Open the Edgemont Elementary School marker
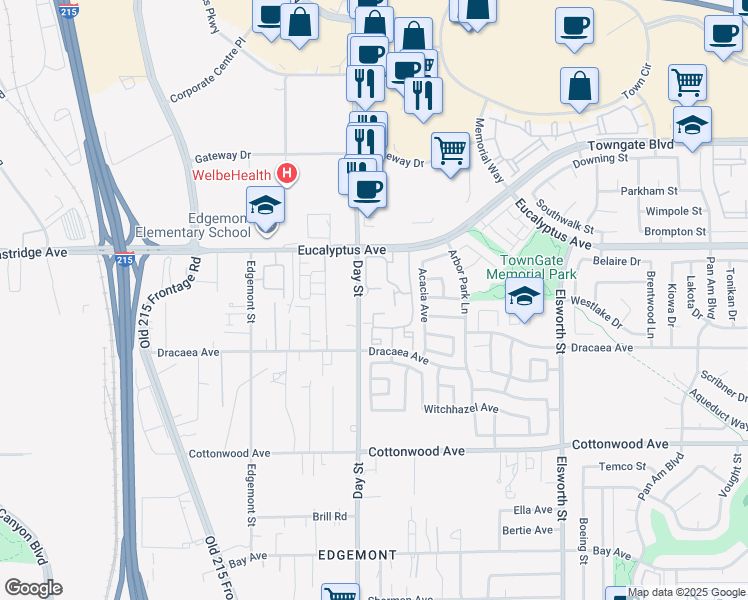748x600 pixels. pos(266,207)
